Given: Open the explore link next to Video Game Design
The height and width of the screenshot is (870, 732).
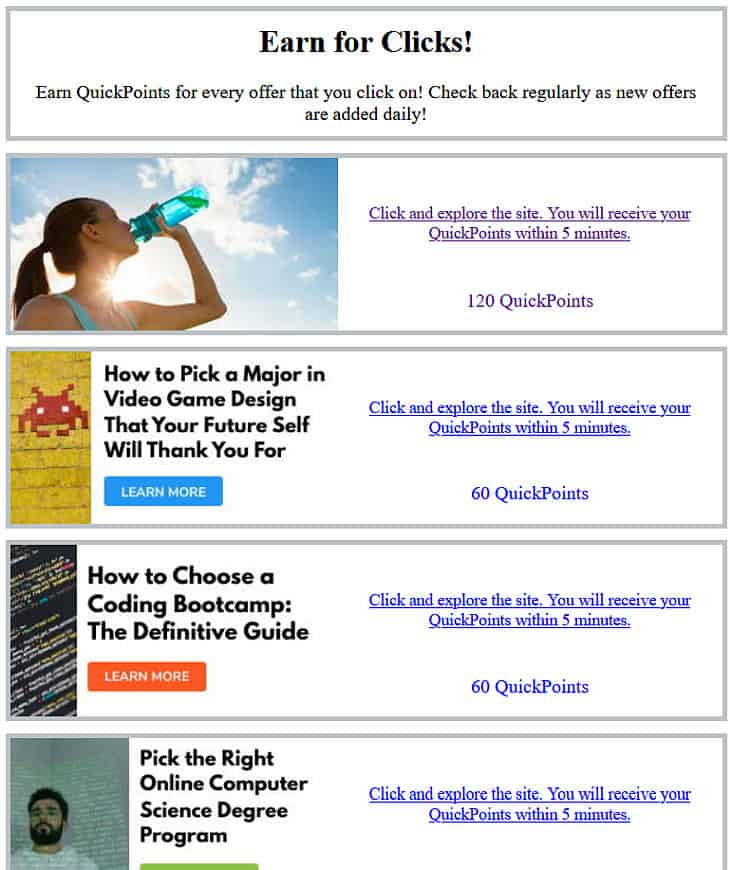Looking at the screenshot, I should (x=529, y=417).
